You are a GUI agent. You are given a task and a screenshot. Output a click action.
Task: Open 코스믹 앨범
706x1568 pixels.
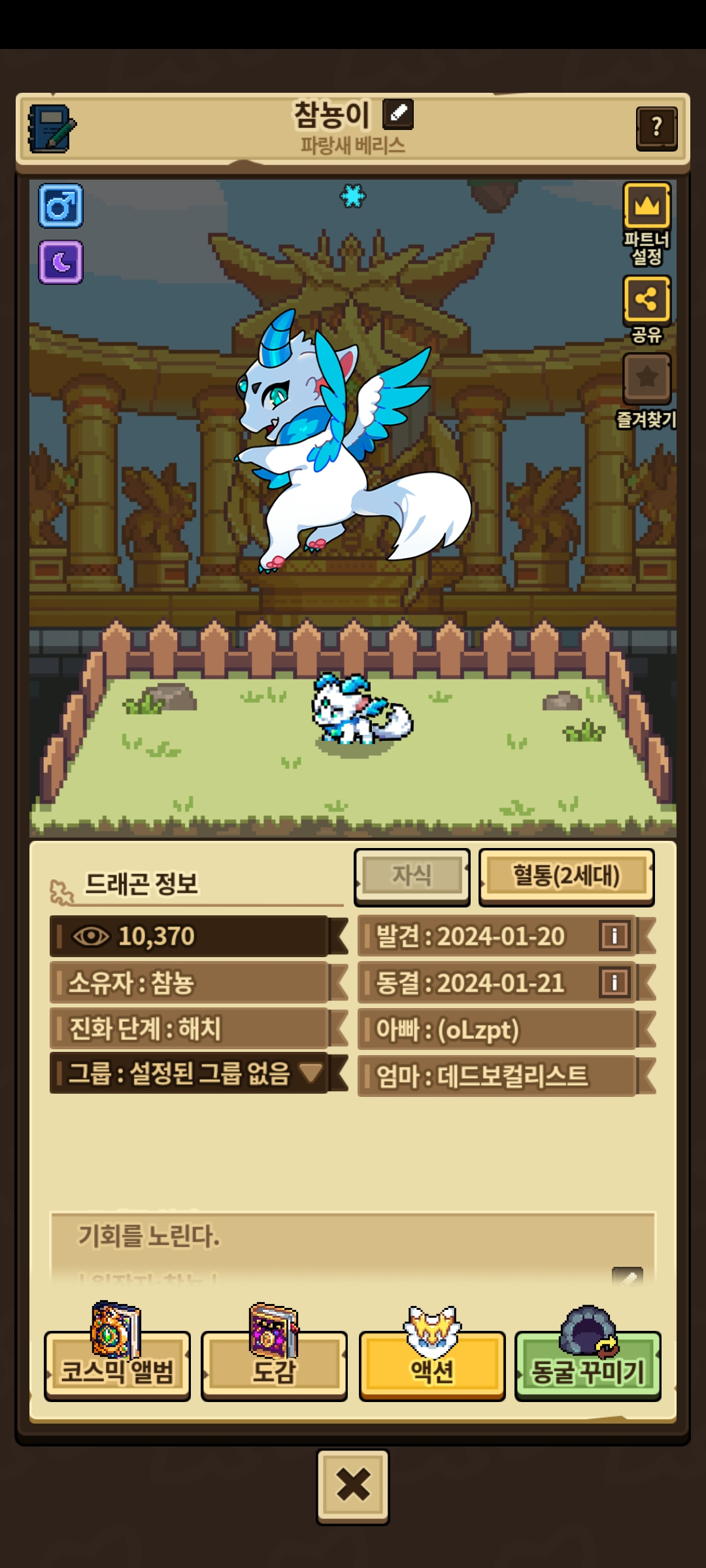pyautogui.click(x=117, y=1367)
